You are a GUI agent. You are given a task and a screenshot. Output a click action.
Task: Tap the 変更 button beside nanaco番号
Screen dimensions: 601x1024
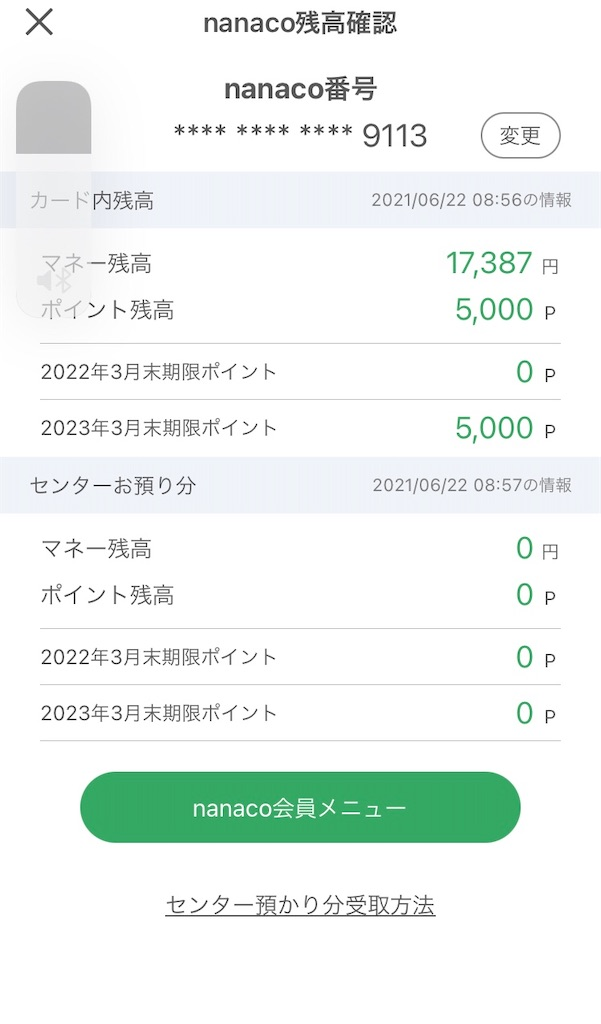(520, 136)
